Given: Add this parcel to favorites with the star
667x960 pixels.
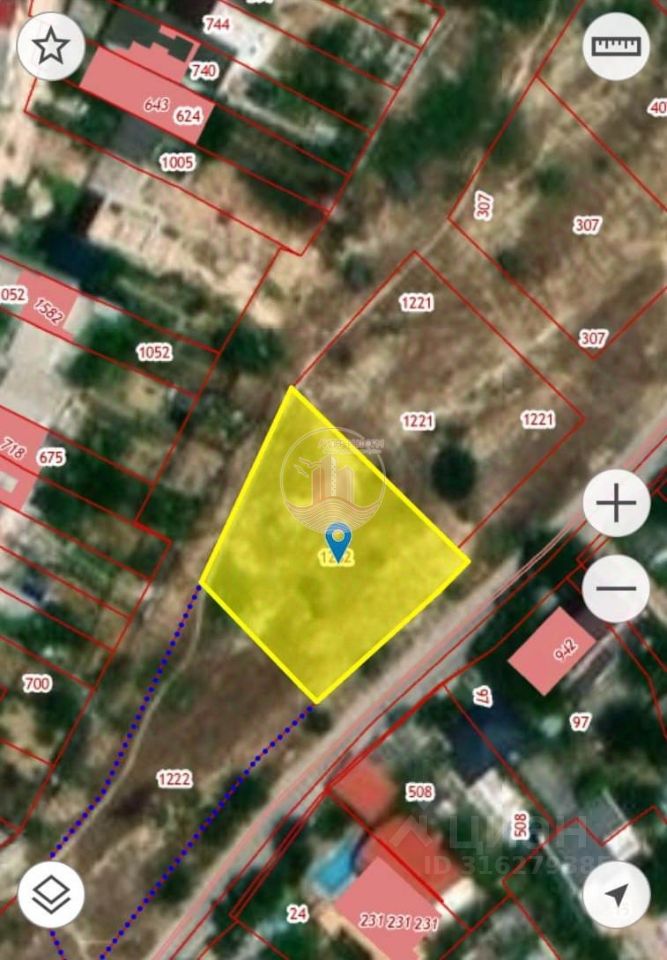Looking at the screenshot, I should point(51,46).
